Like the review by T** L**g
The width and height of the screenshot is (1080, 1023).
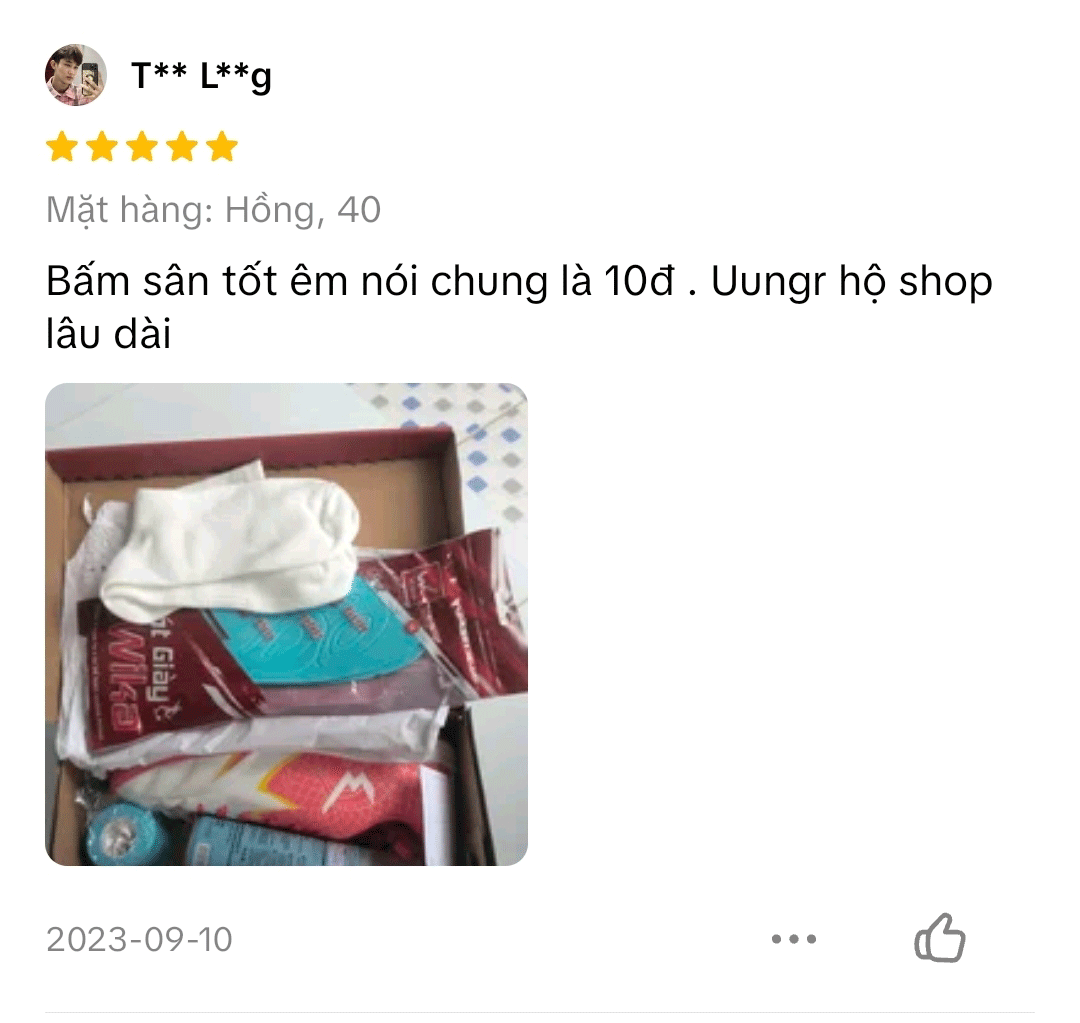940,940
